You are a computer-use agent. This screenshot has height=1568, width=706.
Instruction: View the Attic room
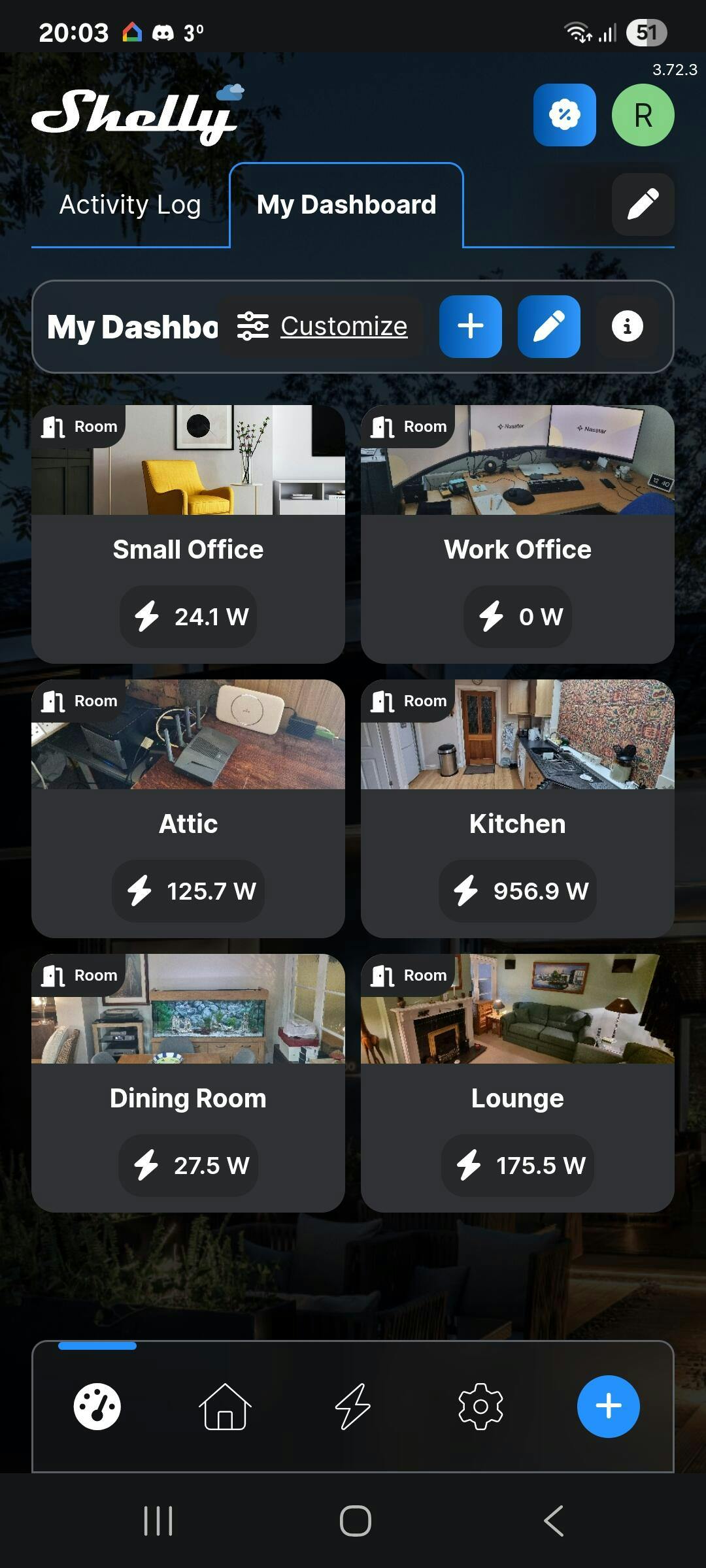coord(188,808)
